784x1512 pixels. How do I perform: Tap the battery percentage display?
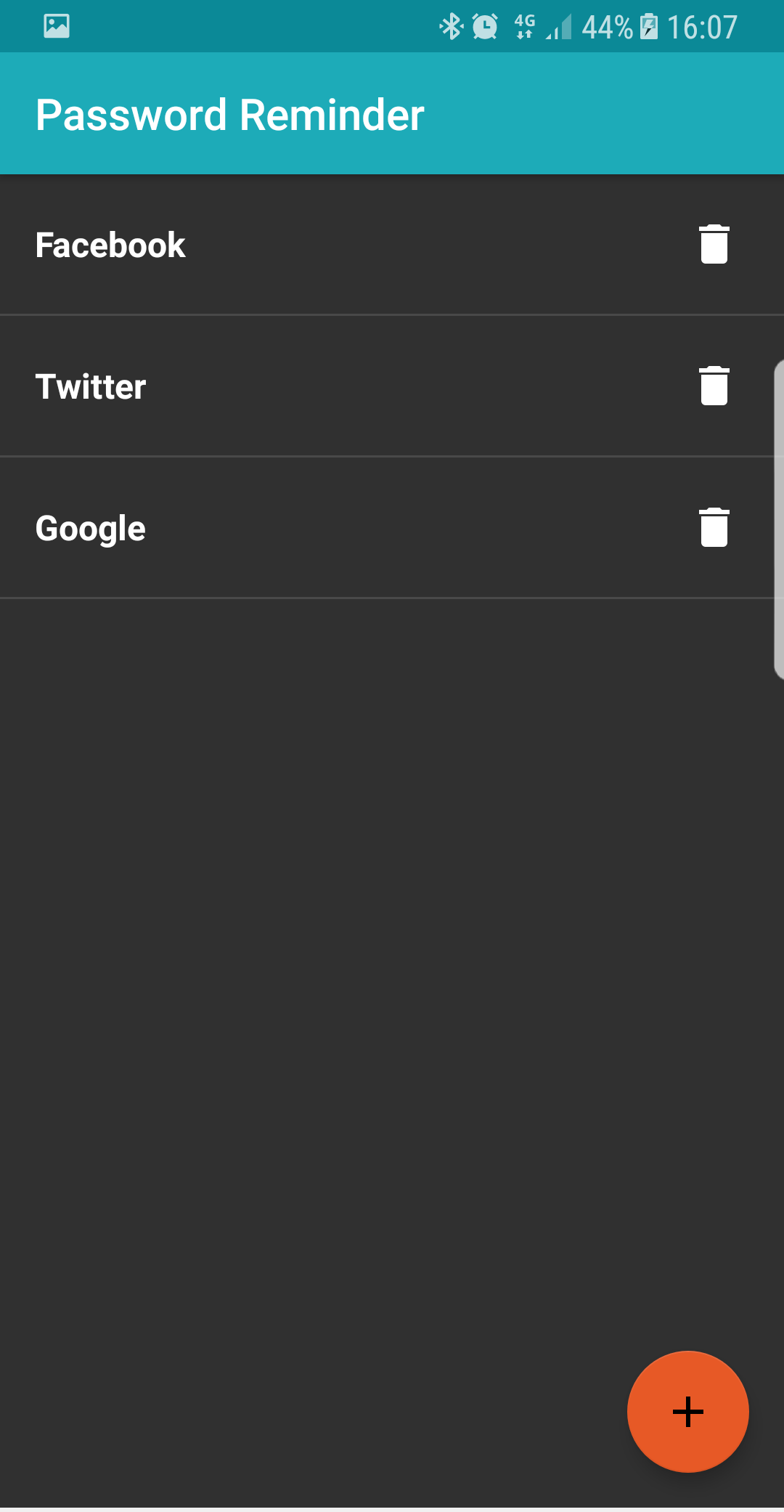point(608,26)
